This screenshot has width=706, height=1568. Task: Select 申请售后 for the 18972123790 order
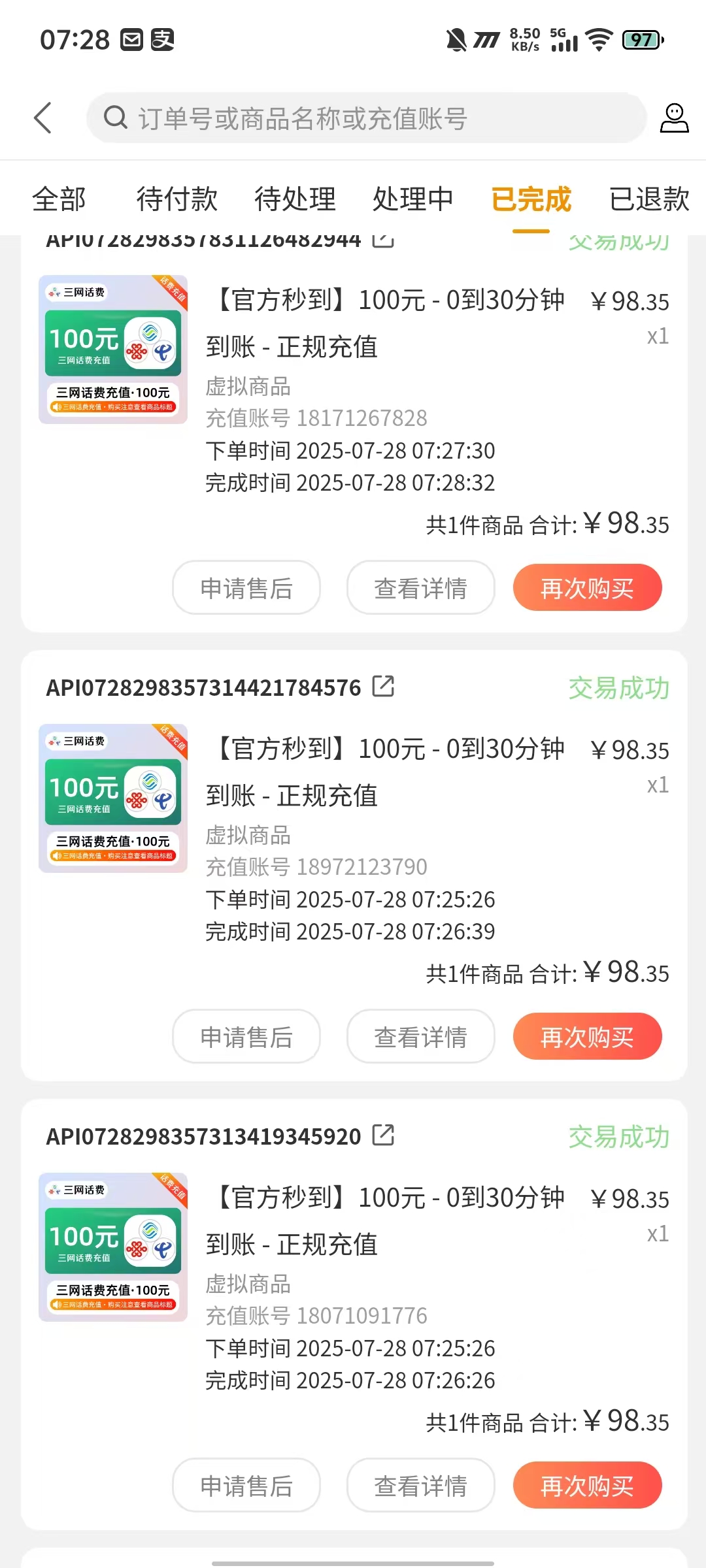(246, 1037)
